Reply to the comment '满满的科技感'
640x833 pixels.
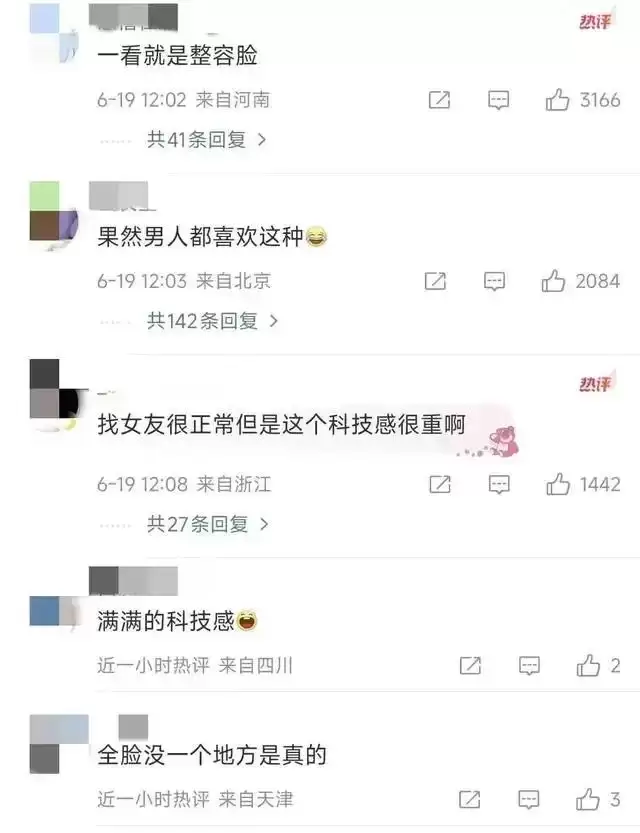[530, 665]
